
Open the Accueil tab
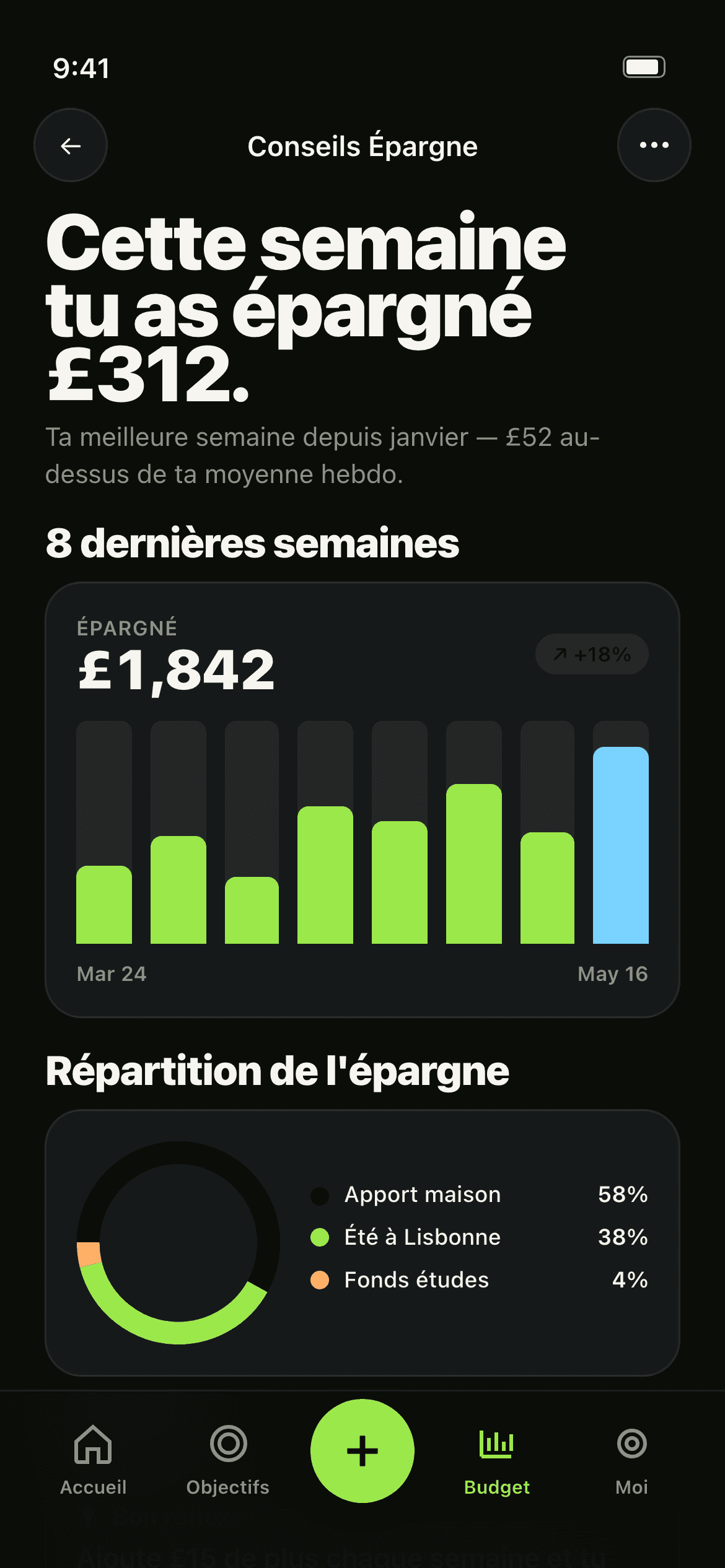(93, 1461)
